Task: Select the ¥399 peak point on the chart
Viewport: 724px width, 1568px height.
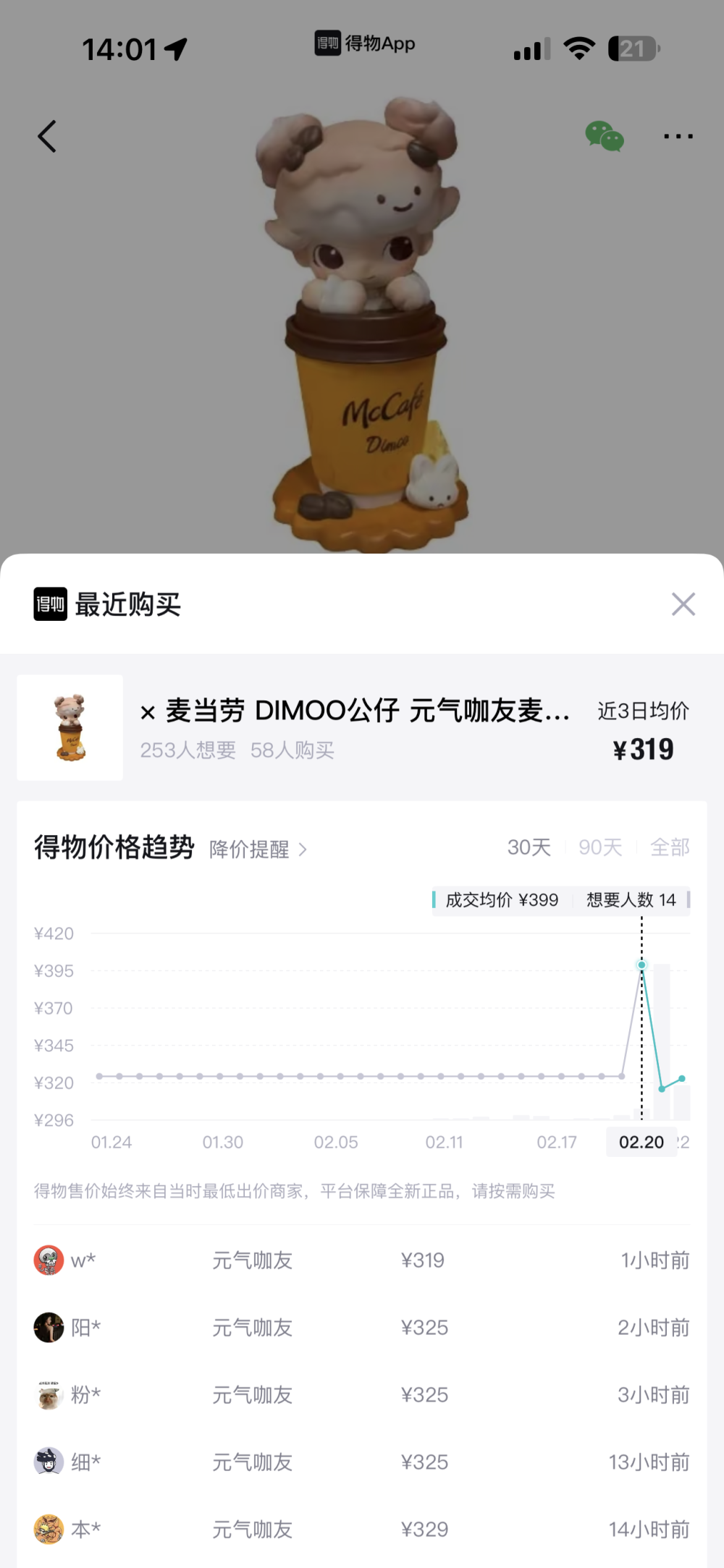Action: click(641, 965)
